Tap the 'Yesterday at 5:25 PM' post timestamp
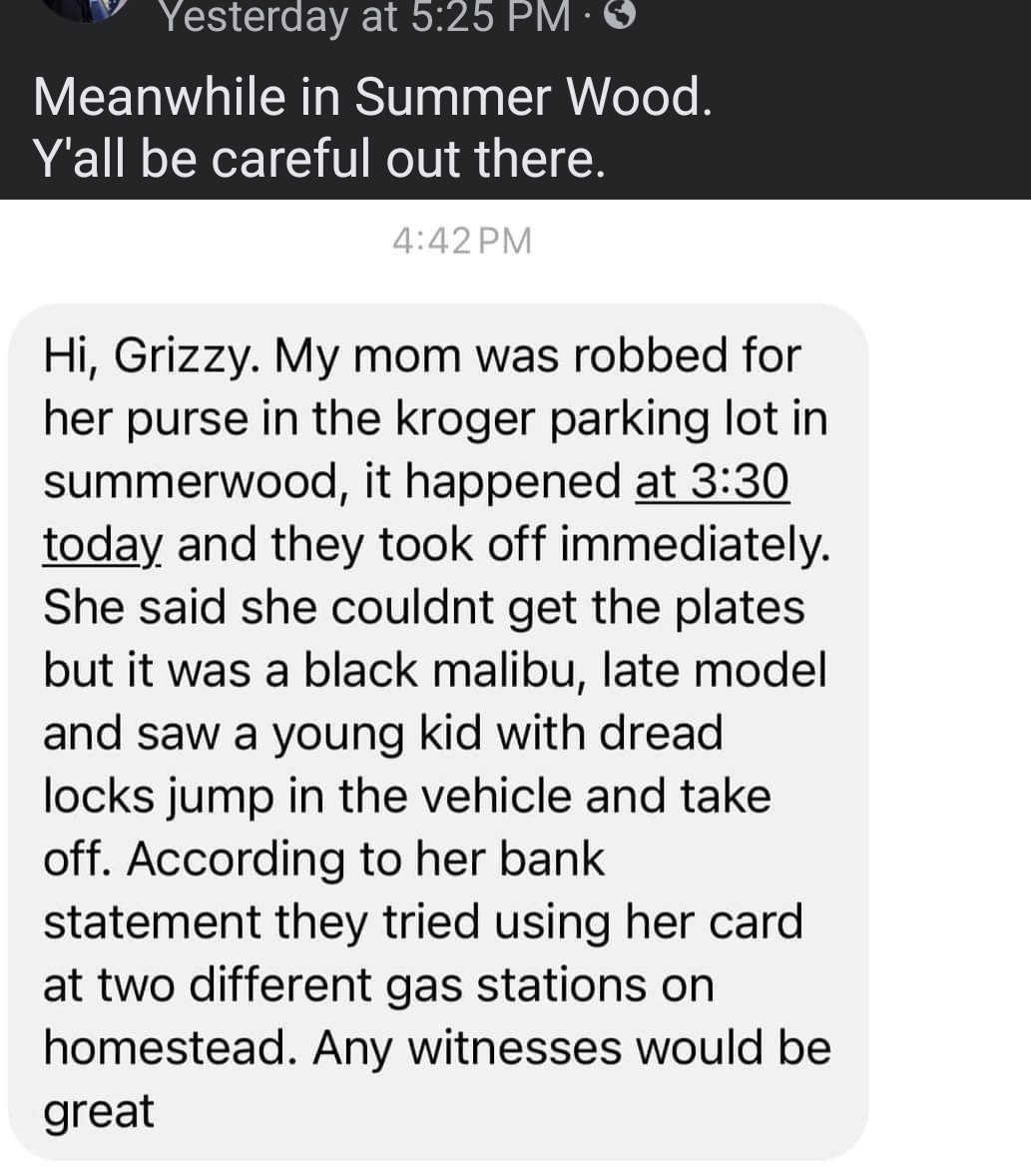Screen dimensions: 1031x1176 [364, 17]
